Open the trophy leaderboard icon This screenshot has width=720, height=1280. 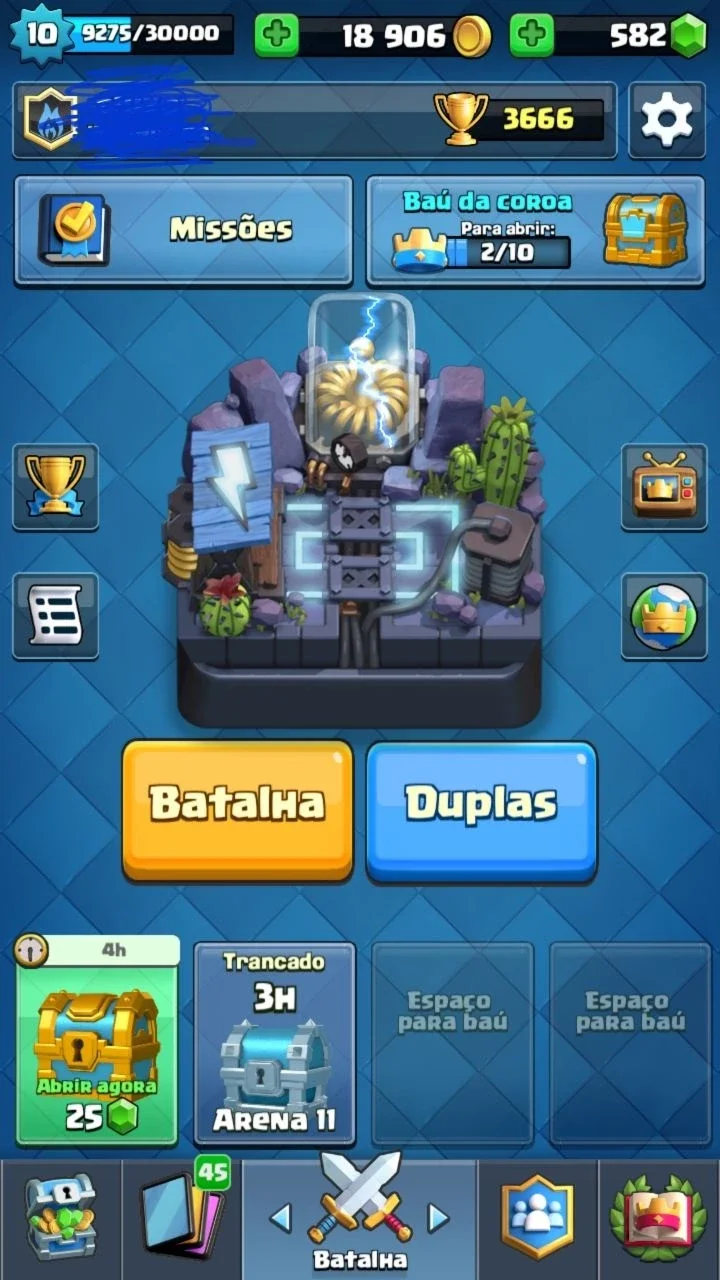55,486
